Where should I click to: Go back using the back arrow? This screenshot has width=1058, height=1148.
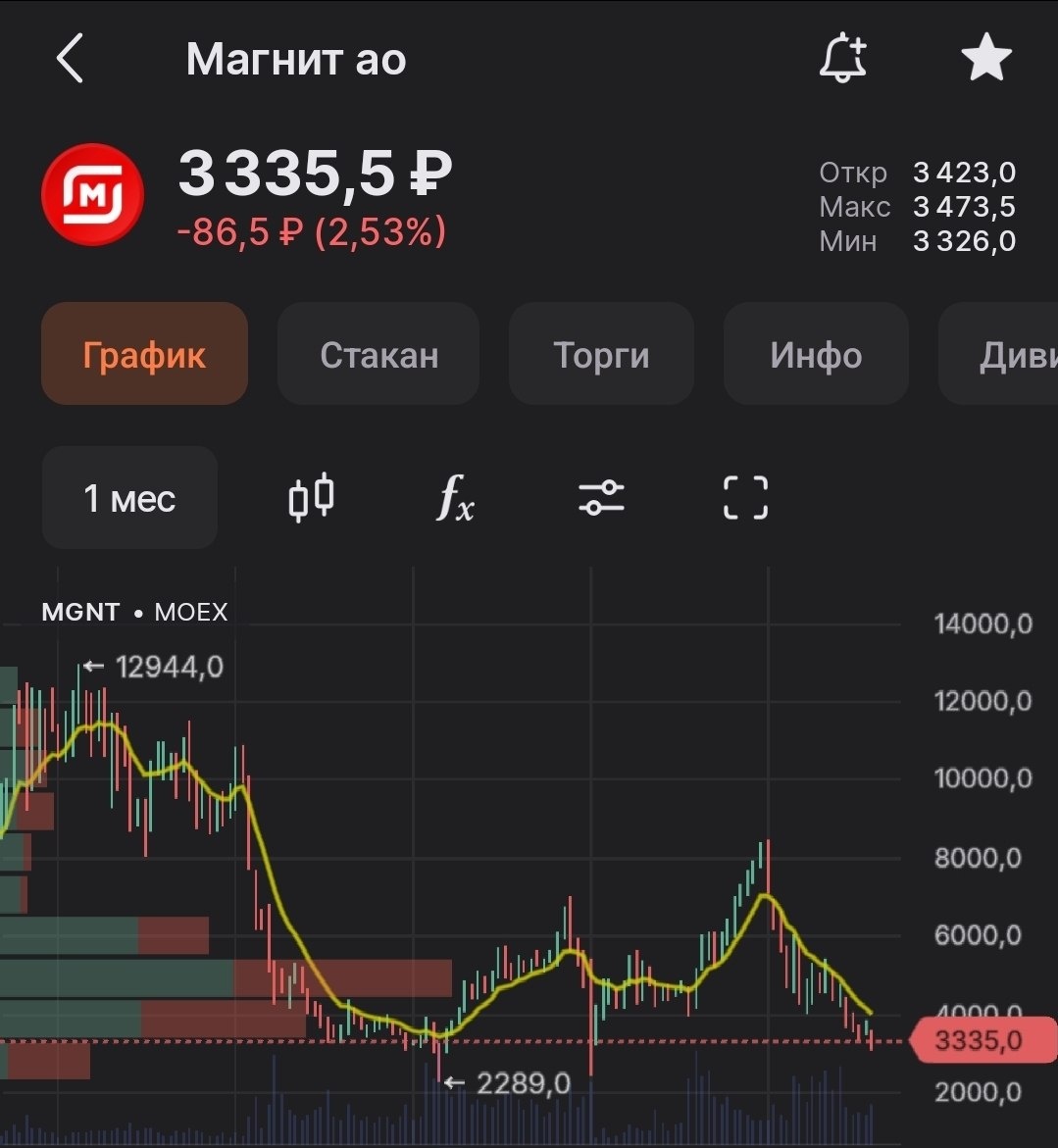tap(71, 59)
